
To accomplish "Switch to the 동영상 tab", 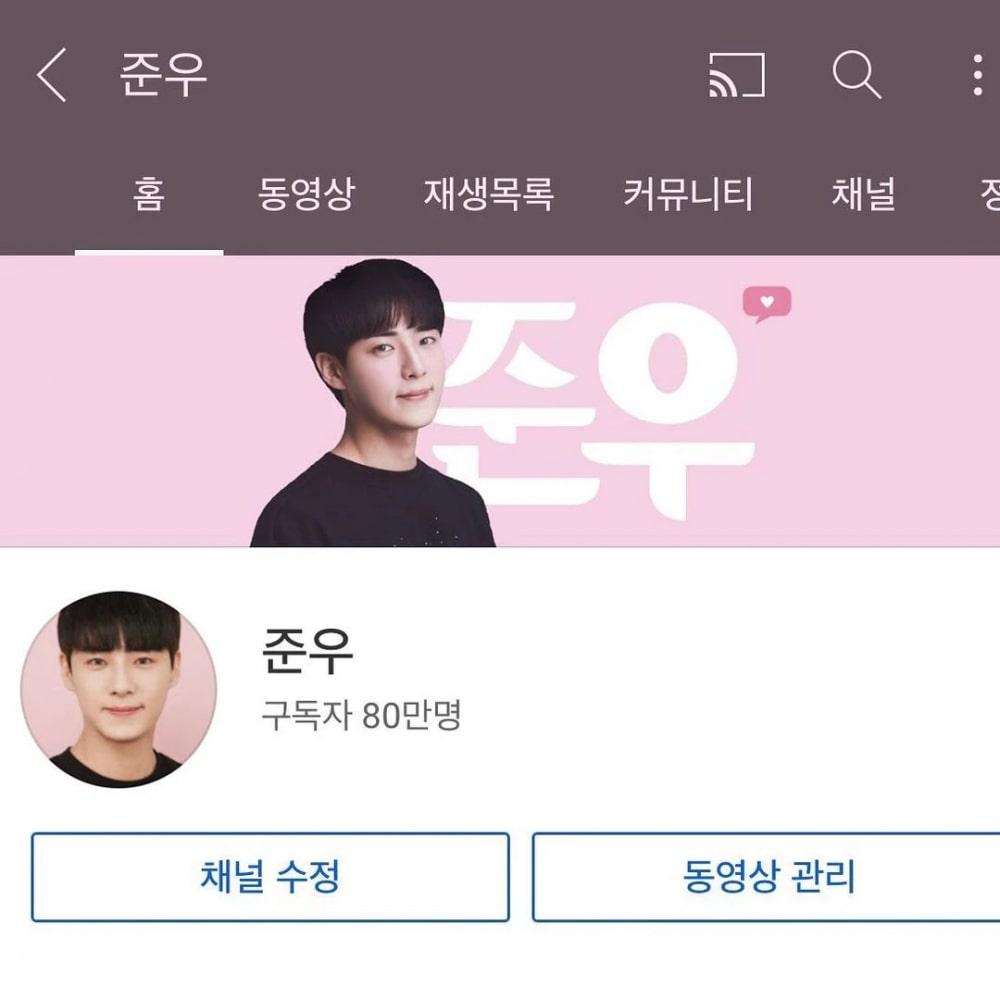I will tap(305, 194).
